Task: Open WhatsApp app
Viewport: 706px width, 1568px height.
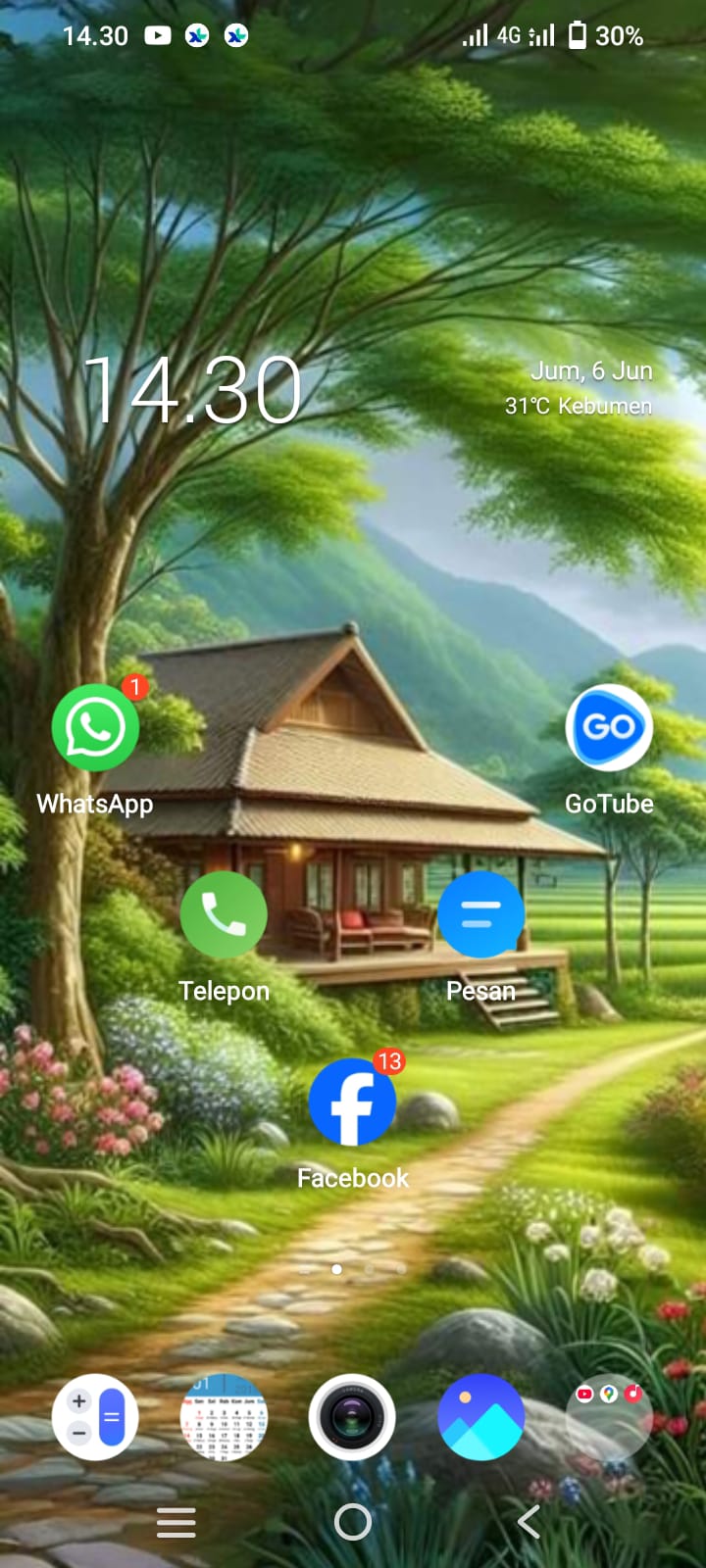Action: coord(95,729)
